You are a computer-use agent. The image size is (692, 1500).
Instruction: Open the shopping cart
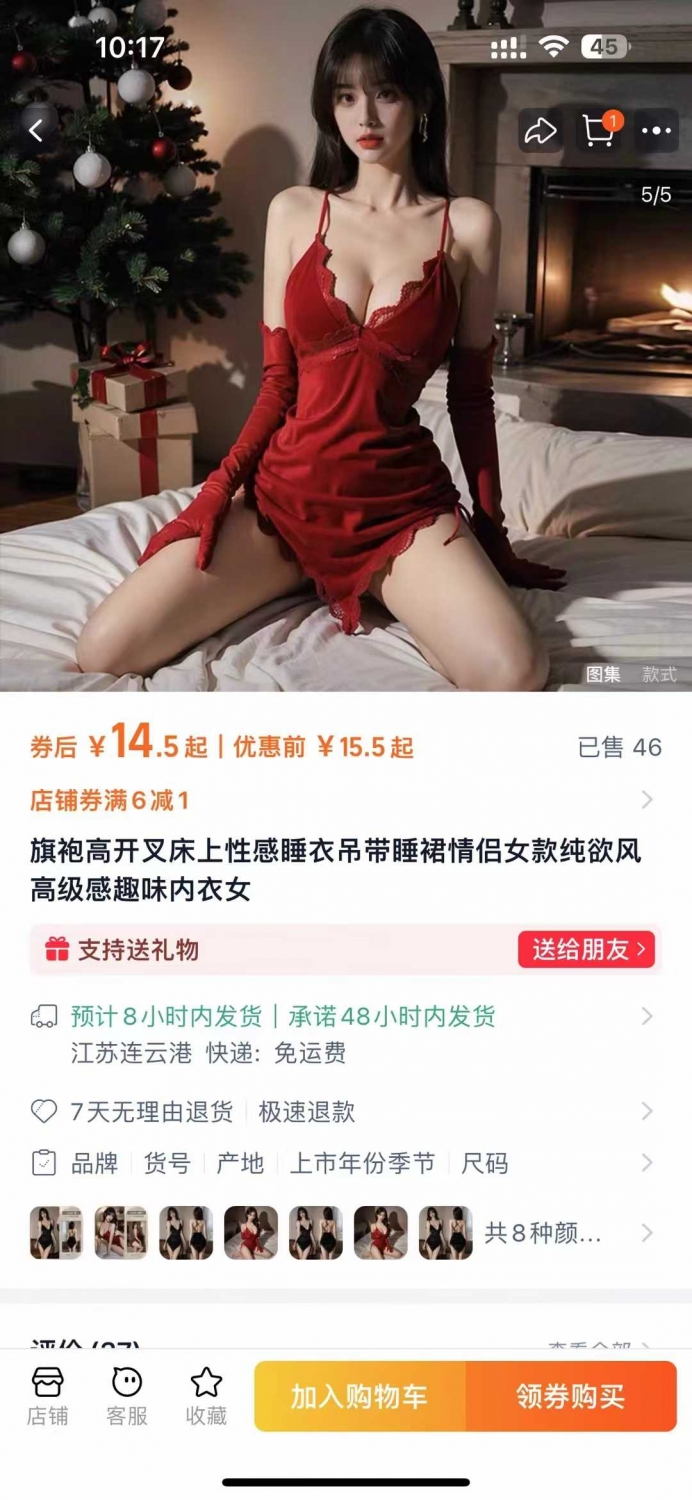click(599, 131)
